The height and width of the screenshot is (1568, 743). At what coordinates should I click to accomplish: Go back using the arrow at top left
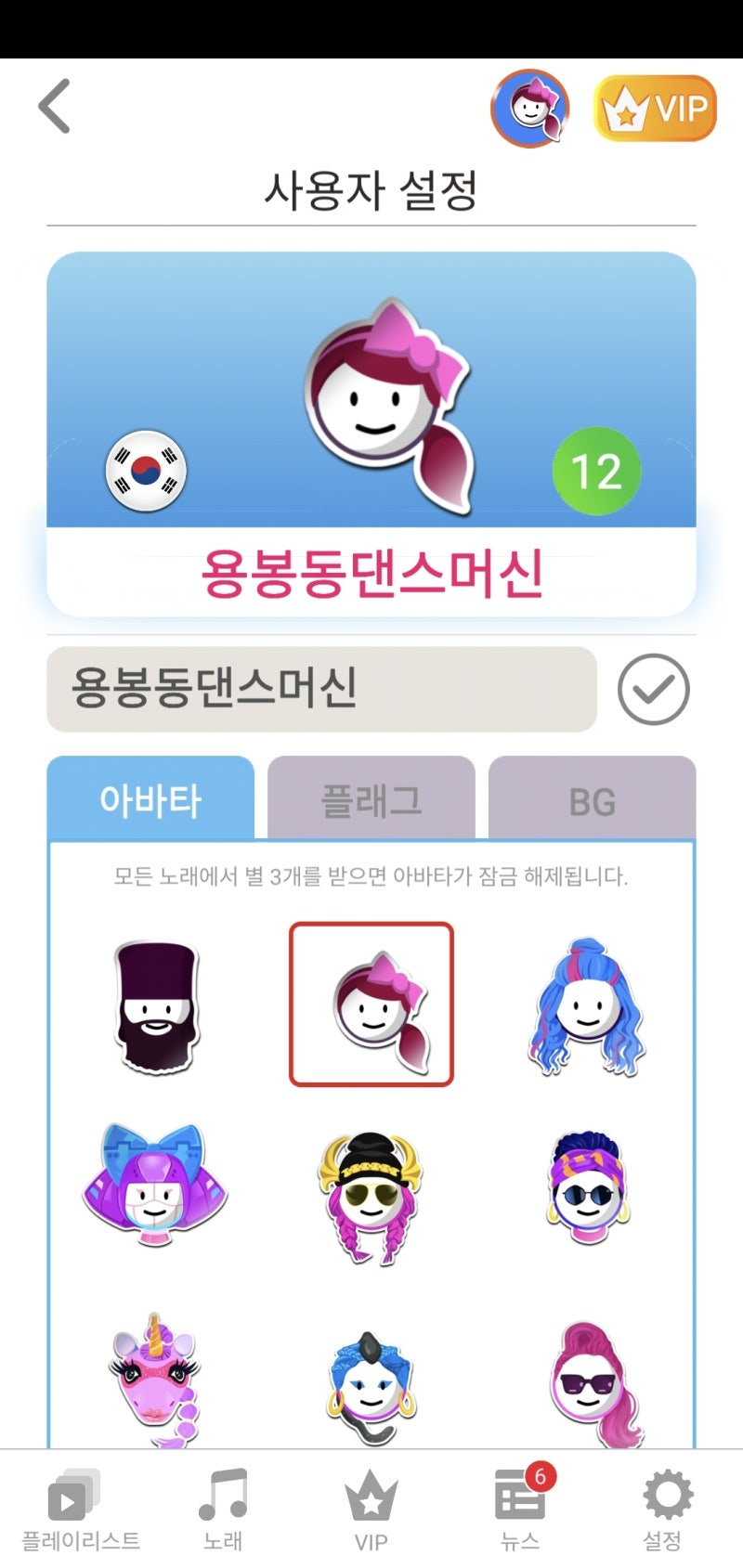pos(54,105)
